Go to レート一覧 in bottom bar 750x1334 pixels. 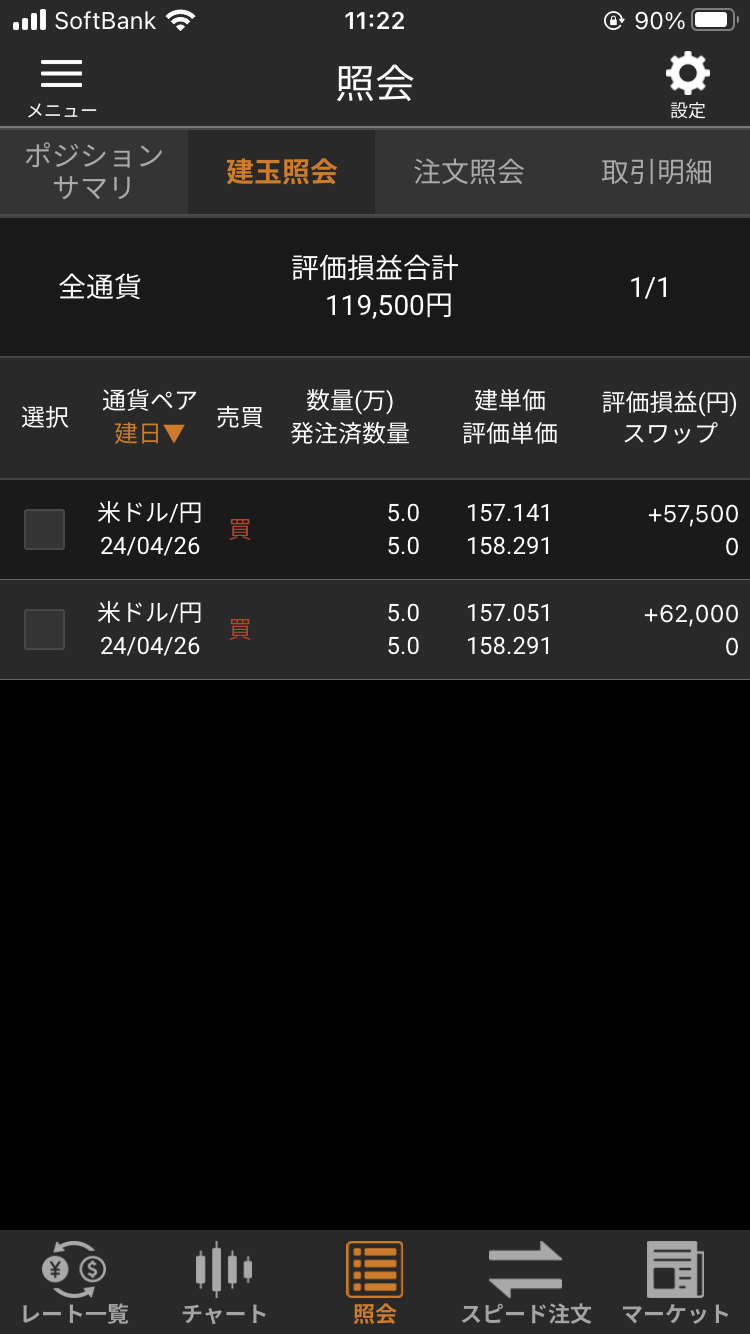pyautogui.click(x=75, y=1283)
